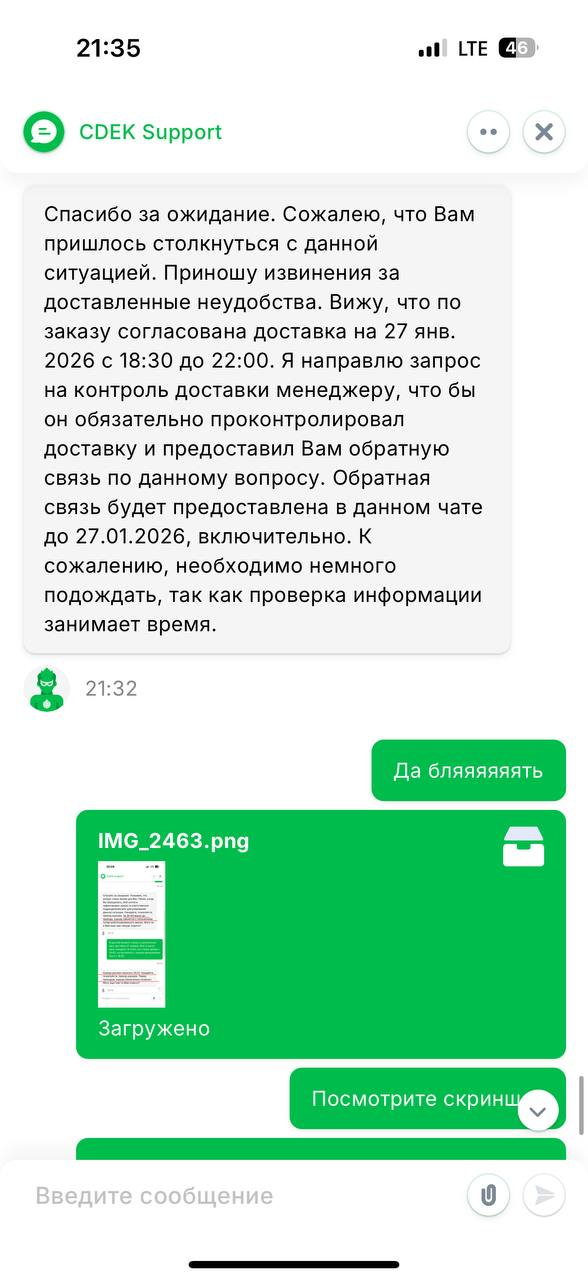Close the CDEK Support chat
Screen dimensions: 588x1280
544,132
